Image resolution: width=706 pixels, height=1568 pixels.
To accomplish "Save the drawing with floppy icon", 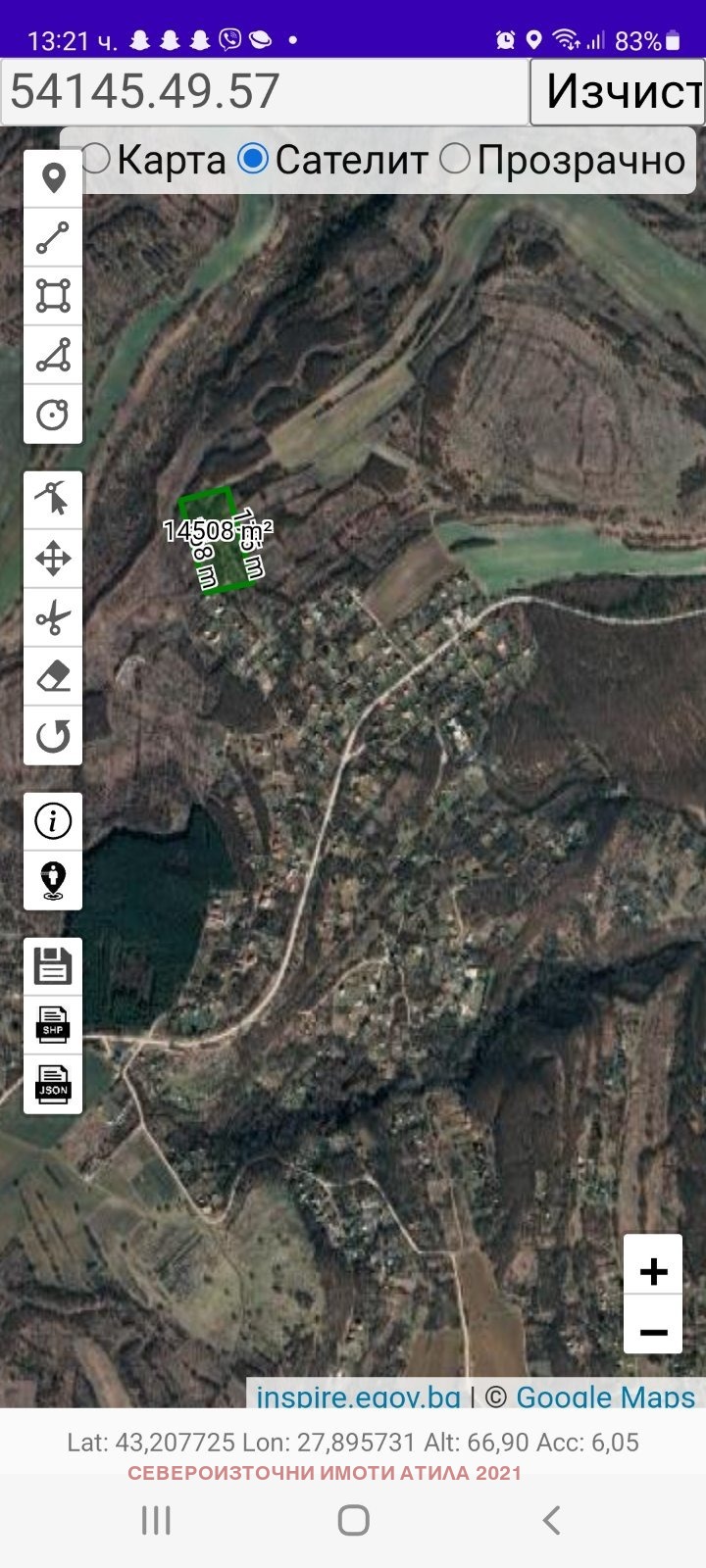I will click(x=53, y=966).
